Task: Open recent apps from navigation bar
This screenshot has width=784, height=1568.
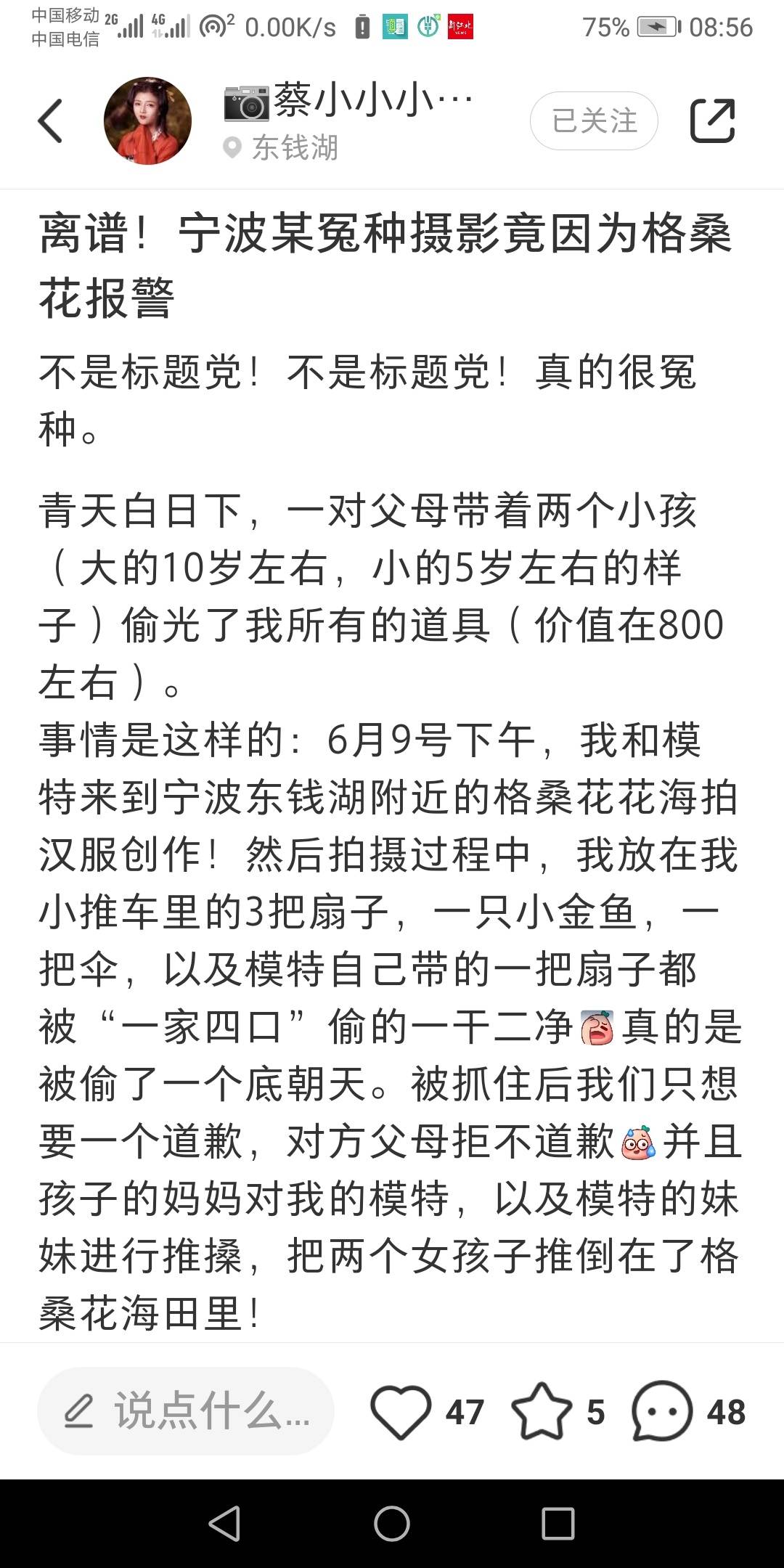Action: click(x=558, y=1523)
